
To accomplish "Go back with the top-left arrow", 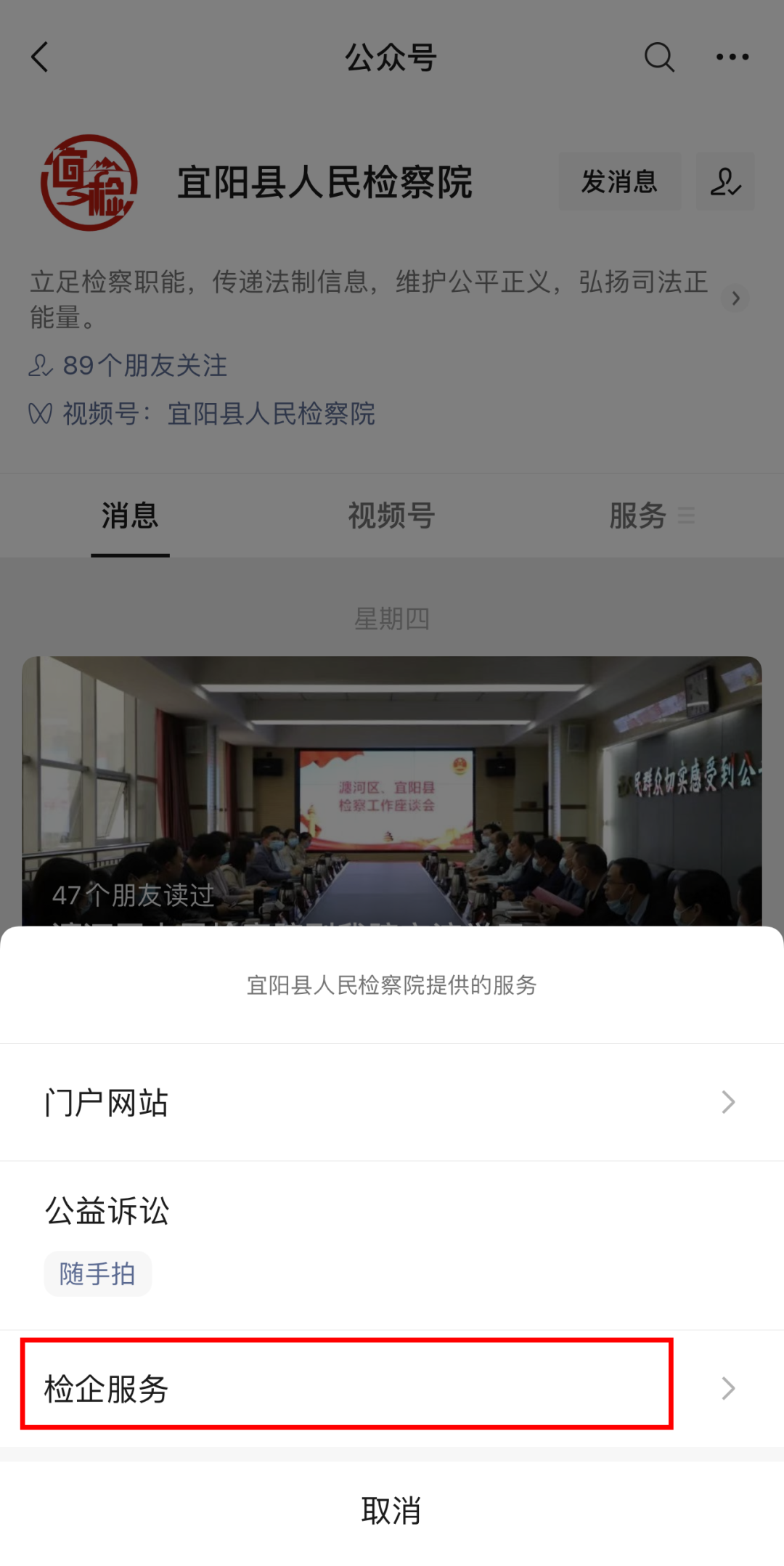I will tap(40, 57).
